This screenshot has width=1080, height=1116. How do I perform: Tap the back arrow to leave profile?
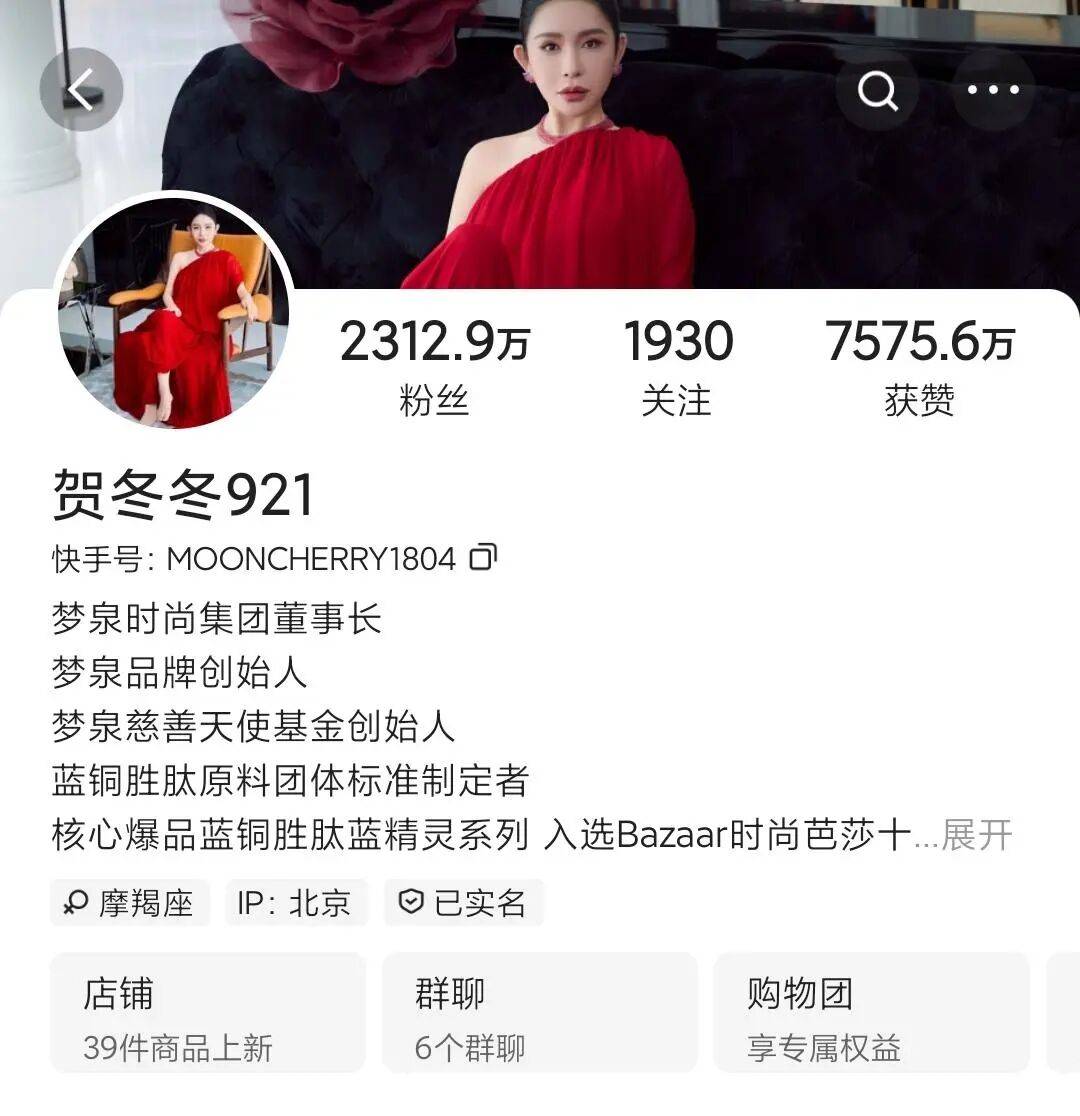[80, 89]
